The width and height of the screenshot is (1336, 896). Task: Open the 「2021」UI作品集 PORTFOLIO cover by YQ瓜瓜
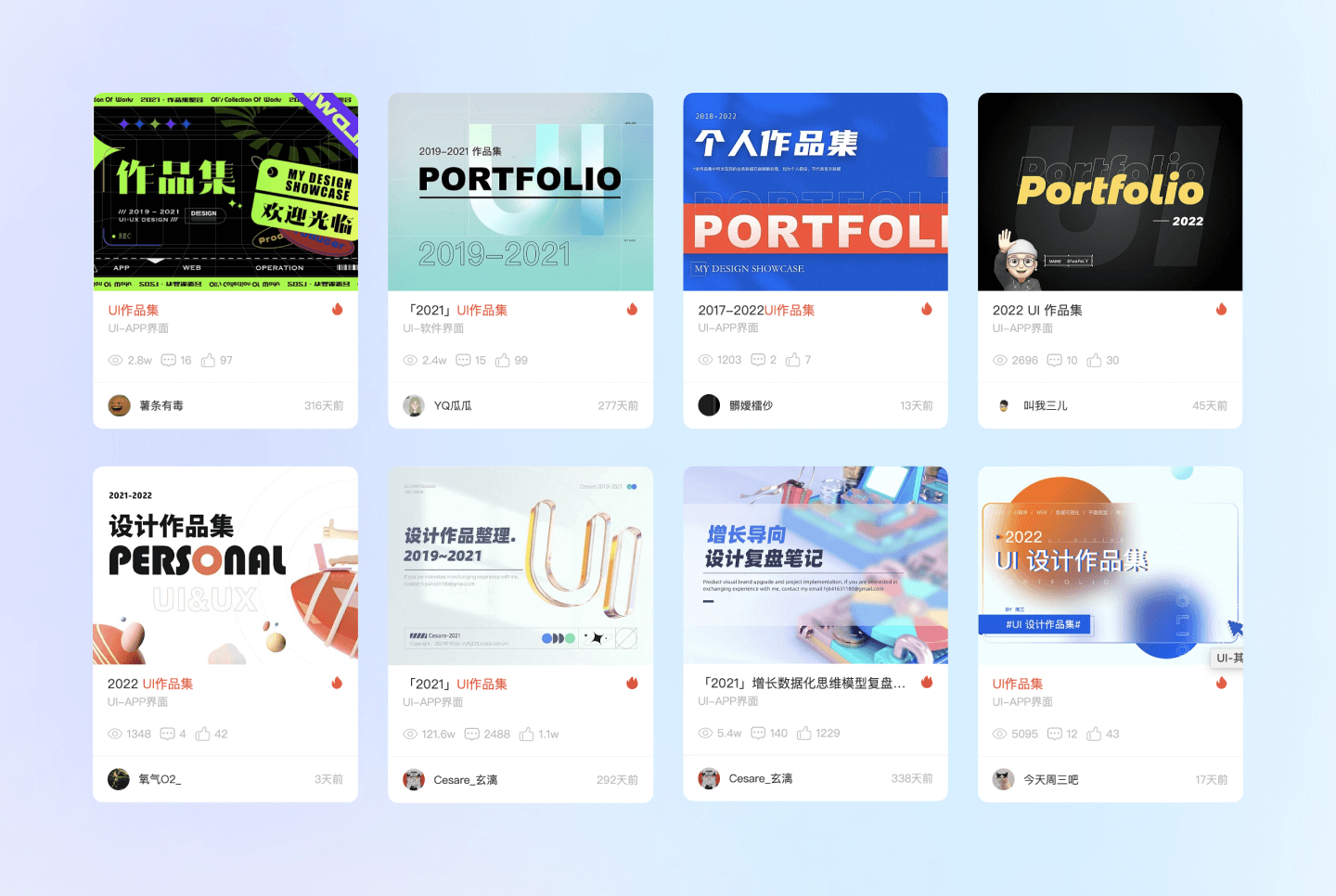[520, 192]
